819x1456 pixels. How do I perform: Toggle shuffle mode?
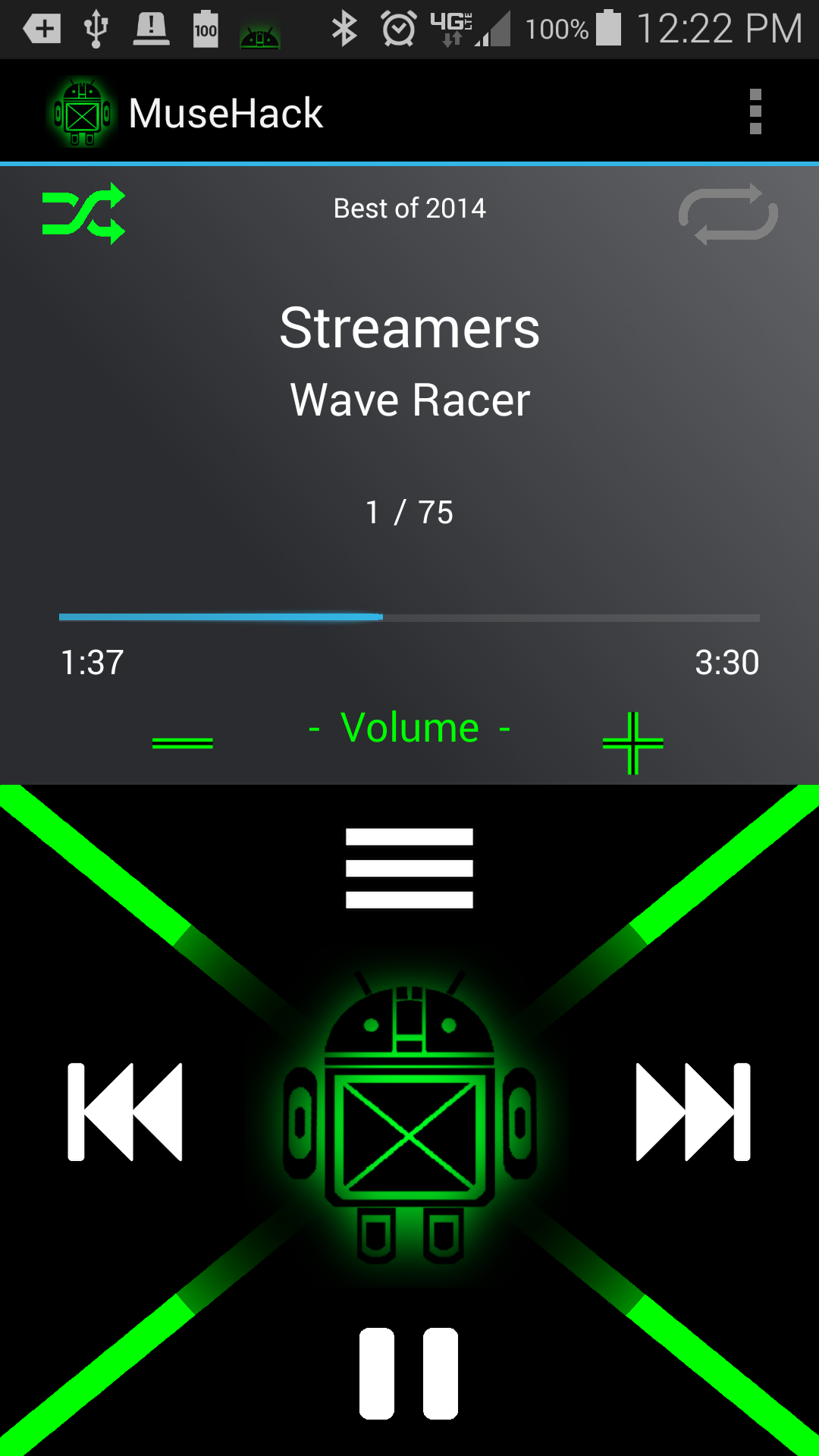83,213
